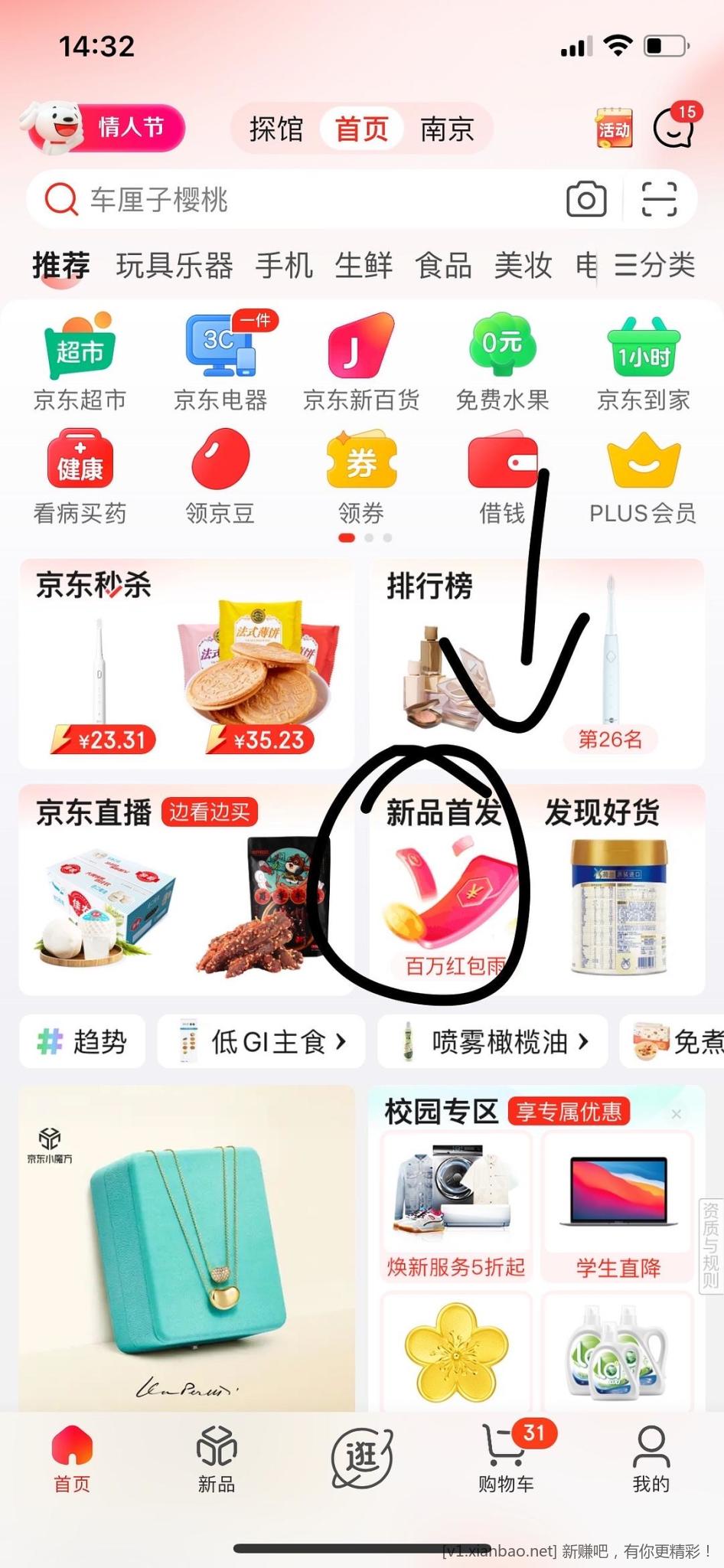
Task: Tap 领京豆 shortcut
Action: (x=220, y=478)
